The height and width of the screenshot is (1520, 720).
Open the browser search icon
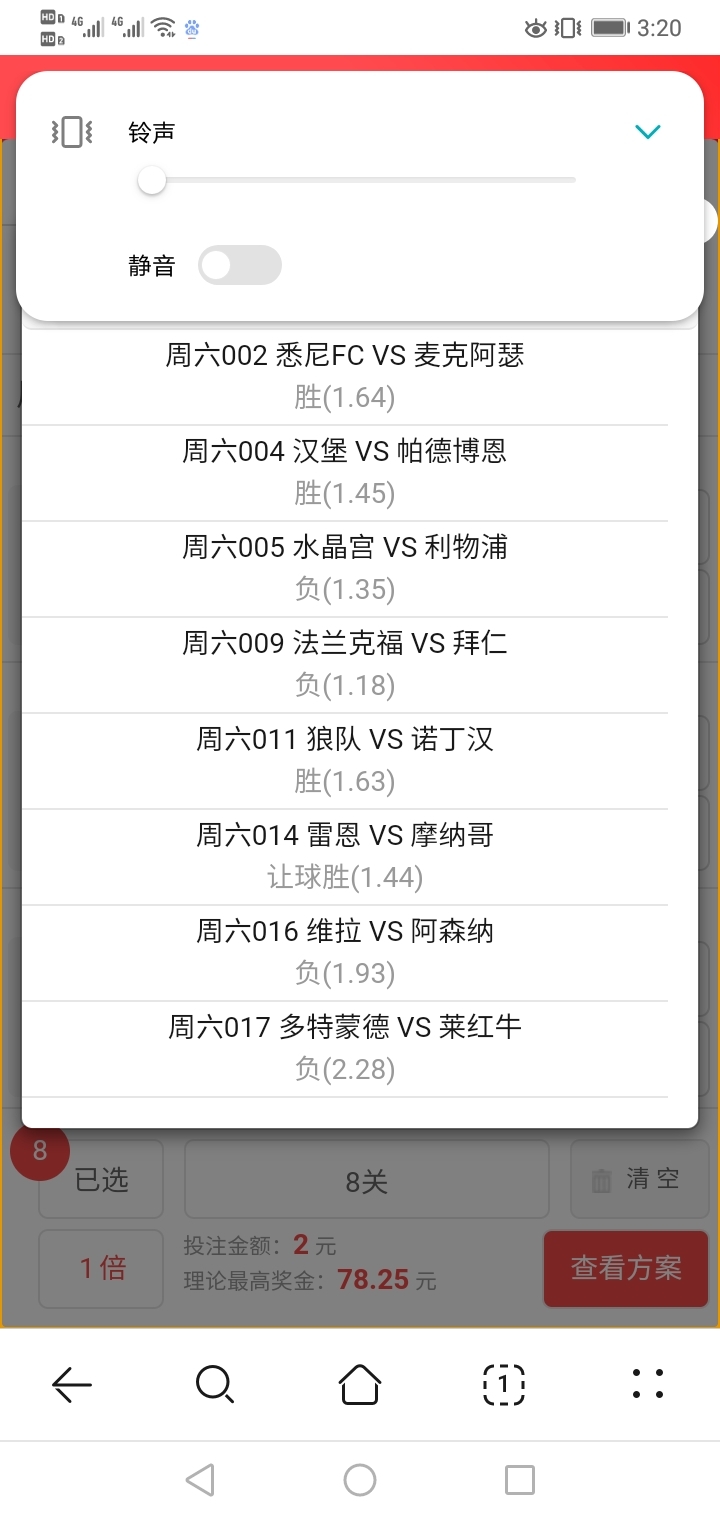[x=215, y=1384]
